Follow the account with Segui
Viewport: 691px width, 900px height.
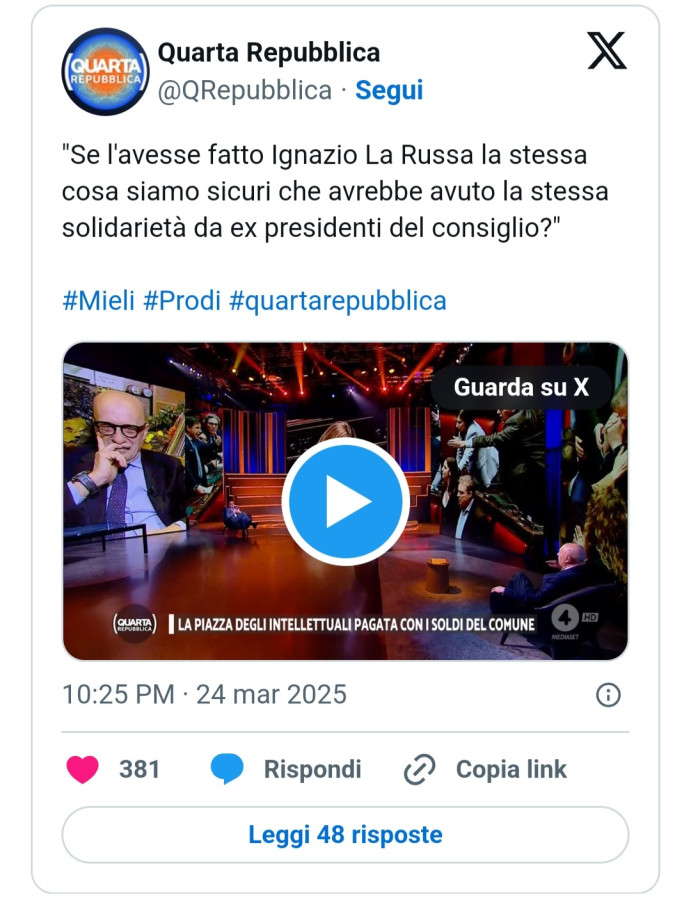click(x=389, y=90)
